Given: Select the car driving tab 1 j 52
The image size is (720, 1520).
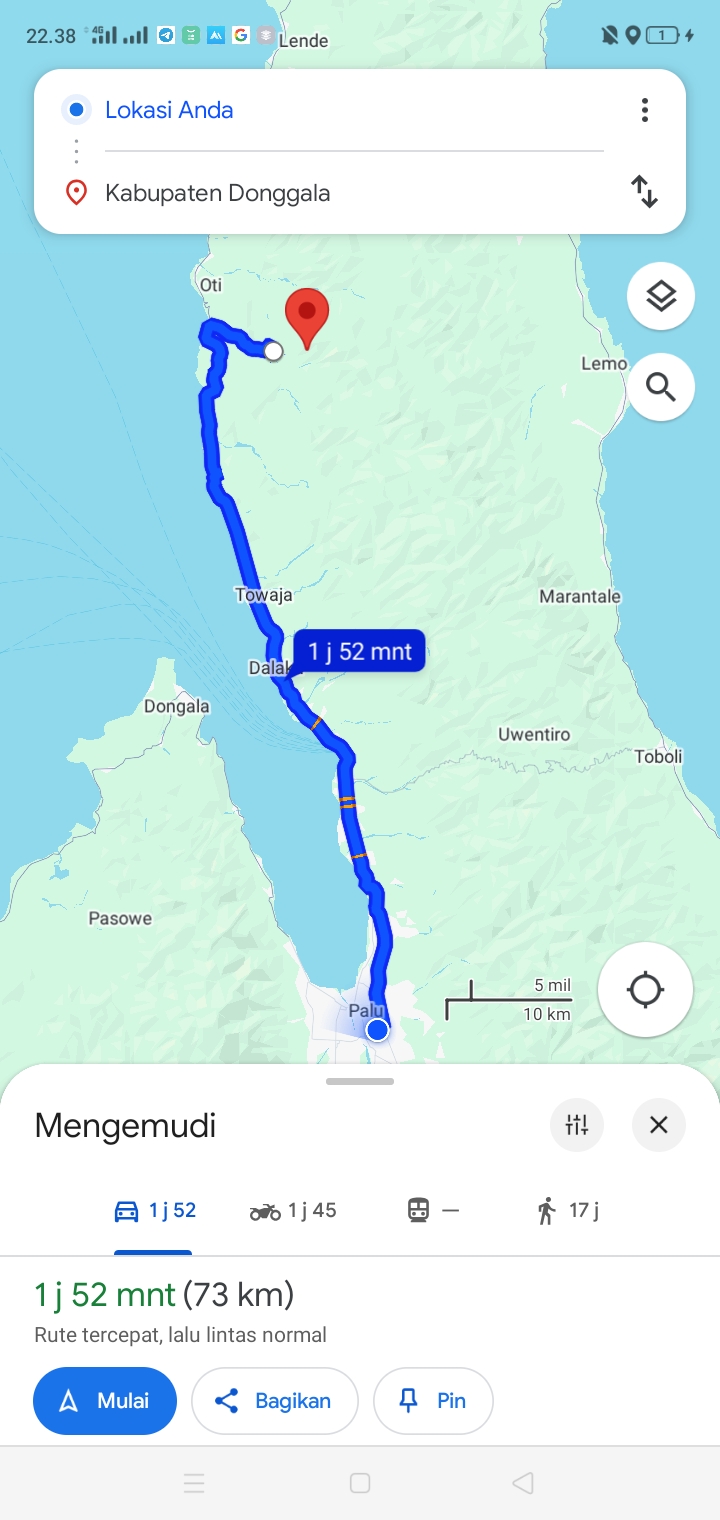Looking at the screenshot, I should point(154,1211).
